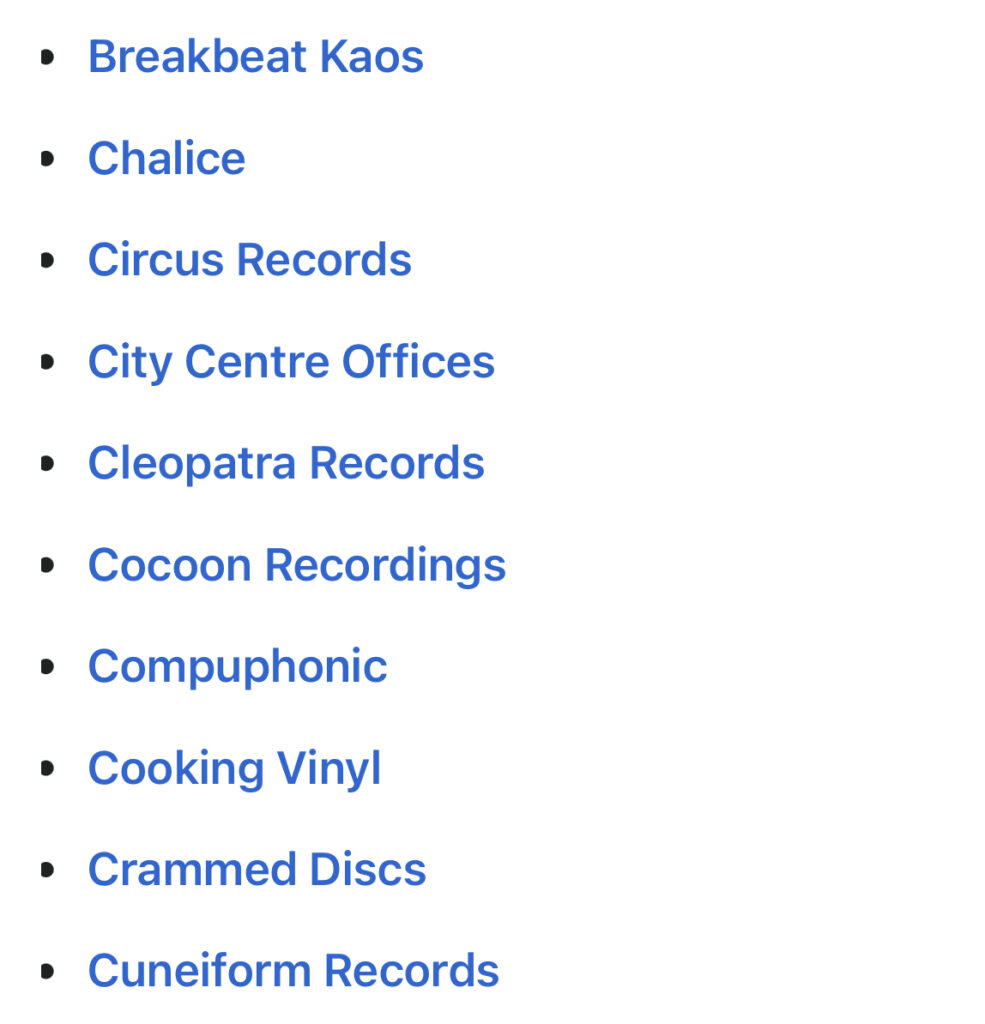Visit the Crammed Discs link

[256, 870]
